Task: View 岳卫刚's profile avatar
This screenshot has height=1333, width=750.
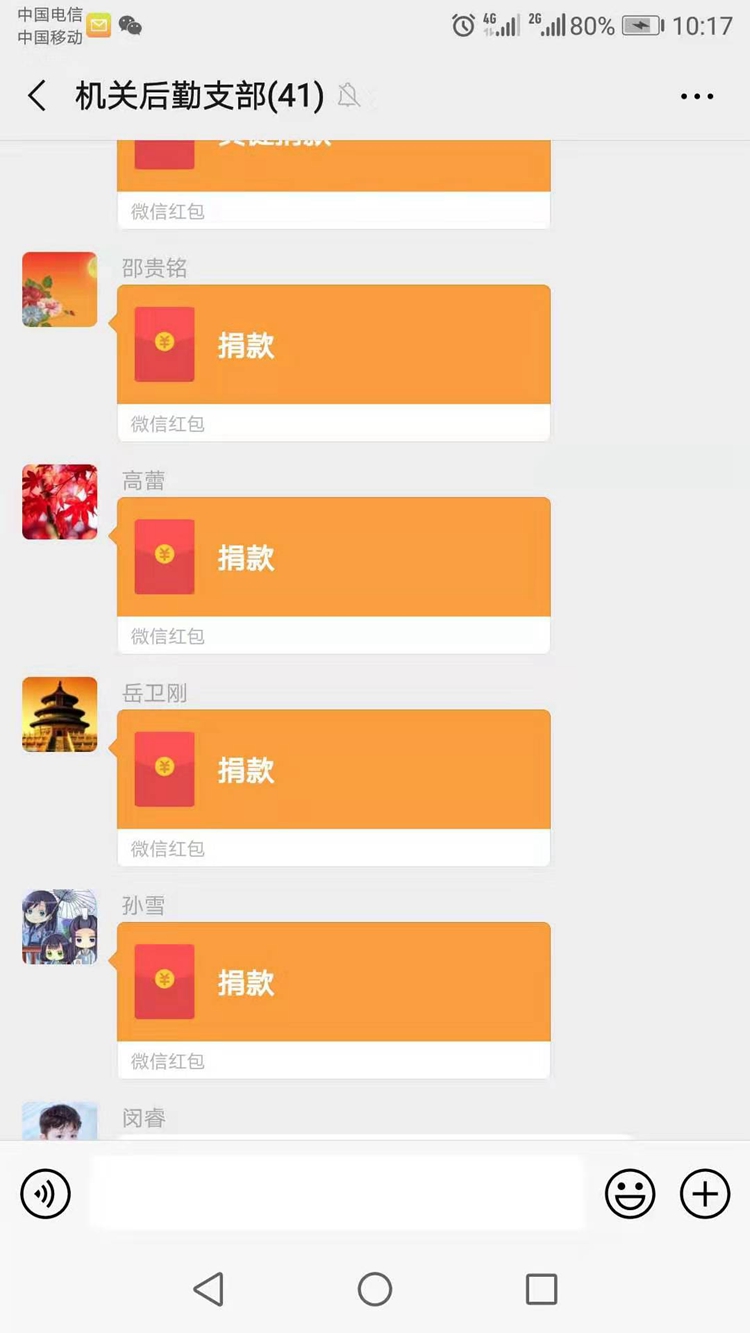Action: pyautogui.click(x=60, y=714)
